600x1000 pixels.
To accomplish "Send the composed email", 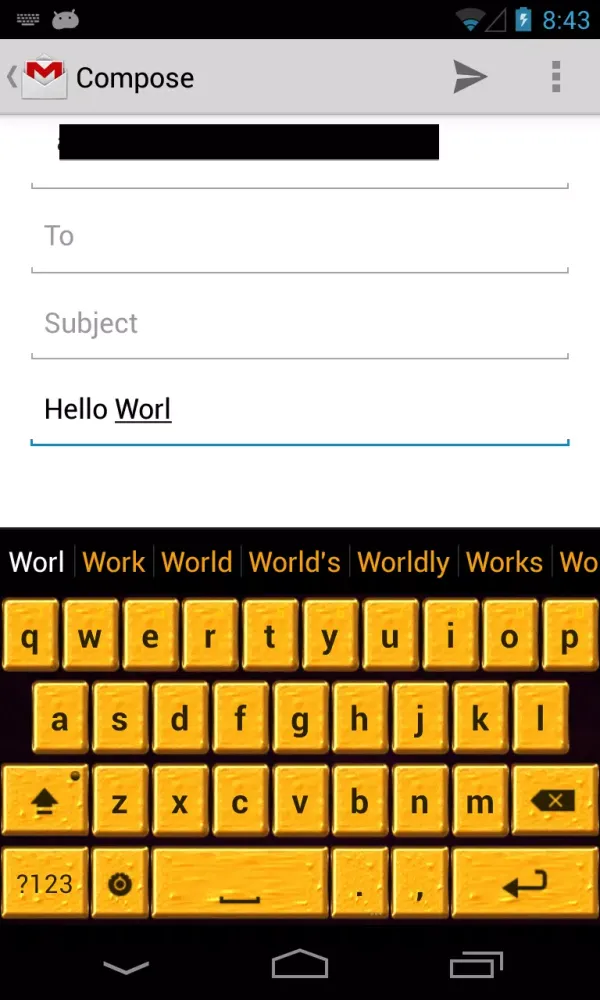I will [469, 77].
